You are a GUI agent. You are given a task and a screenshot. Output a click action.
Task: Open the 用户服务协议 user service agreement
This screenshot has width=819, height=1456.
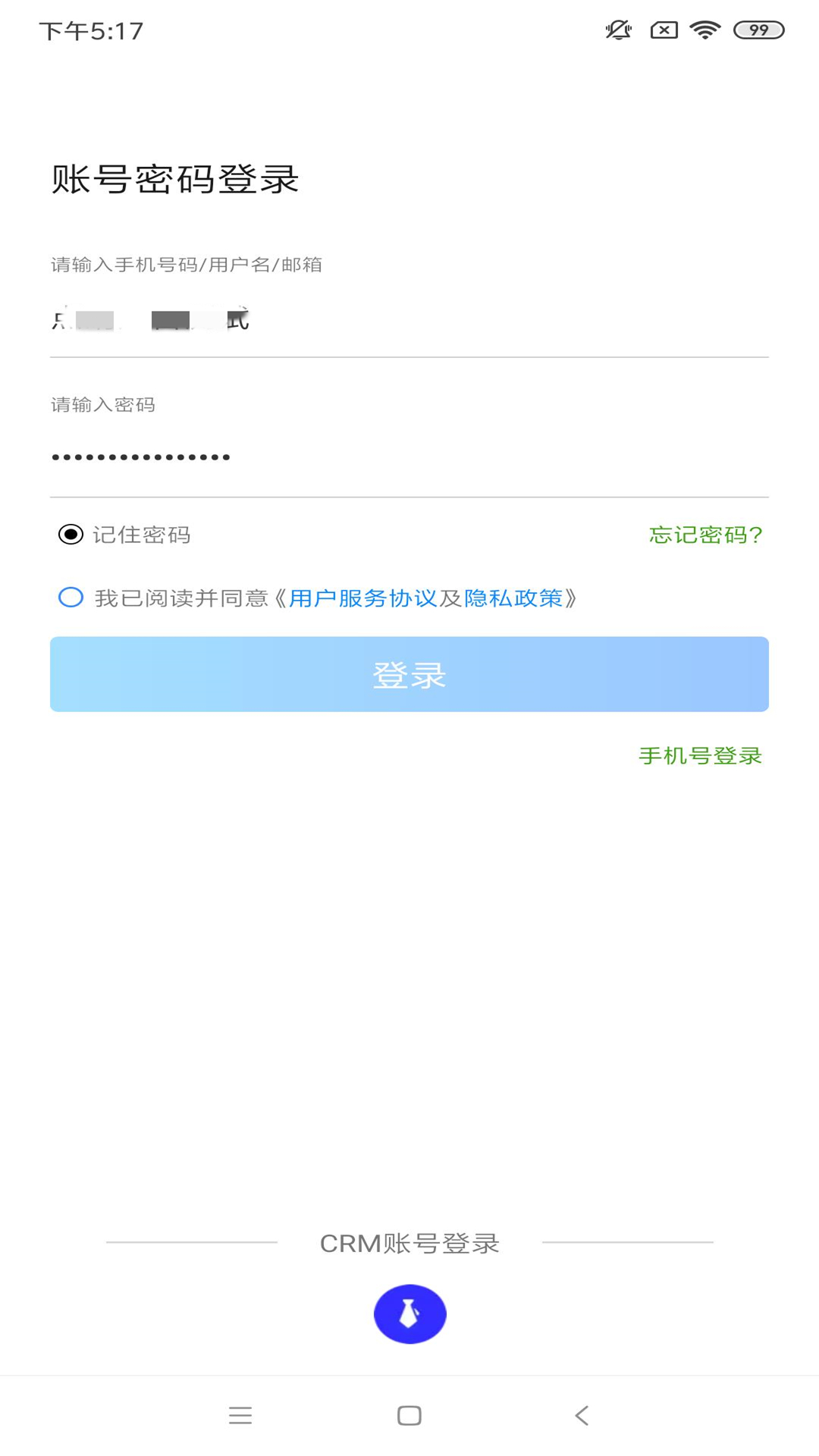362,598
